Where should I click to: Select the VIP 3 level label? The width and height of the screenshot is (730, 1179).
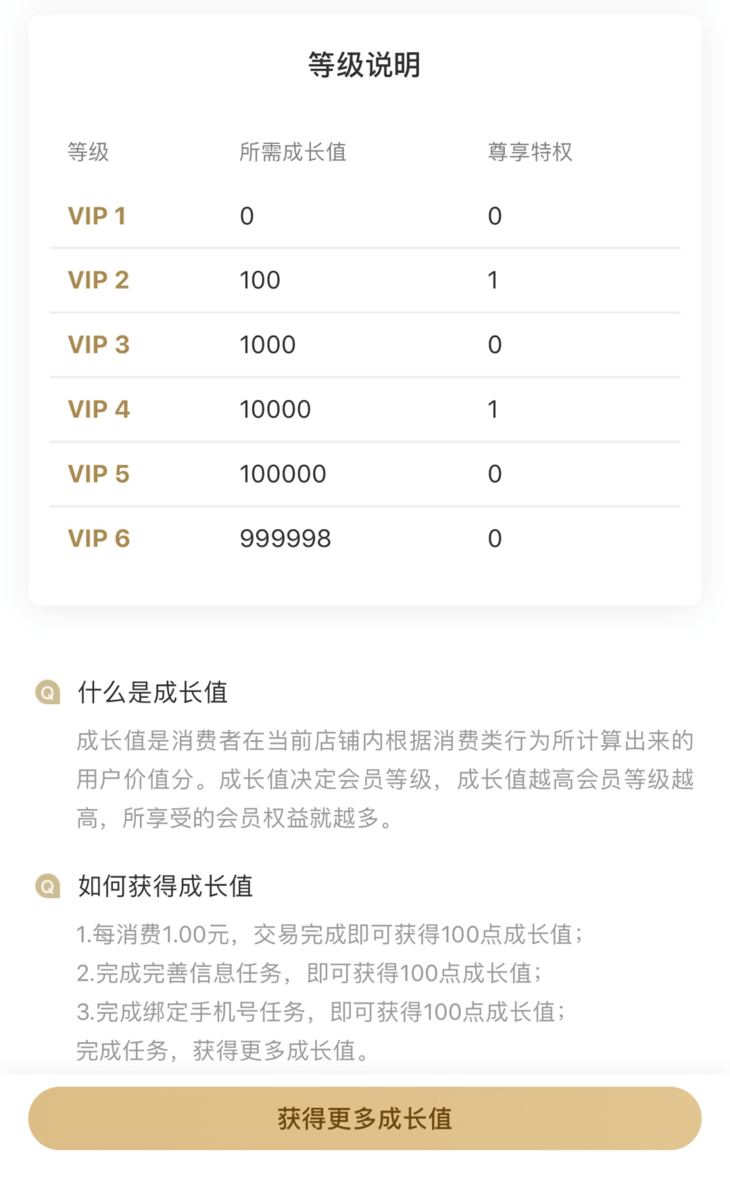[x=97, y=344]
